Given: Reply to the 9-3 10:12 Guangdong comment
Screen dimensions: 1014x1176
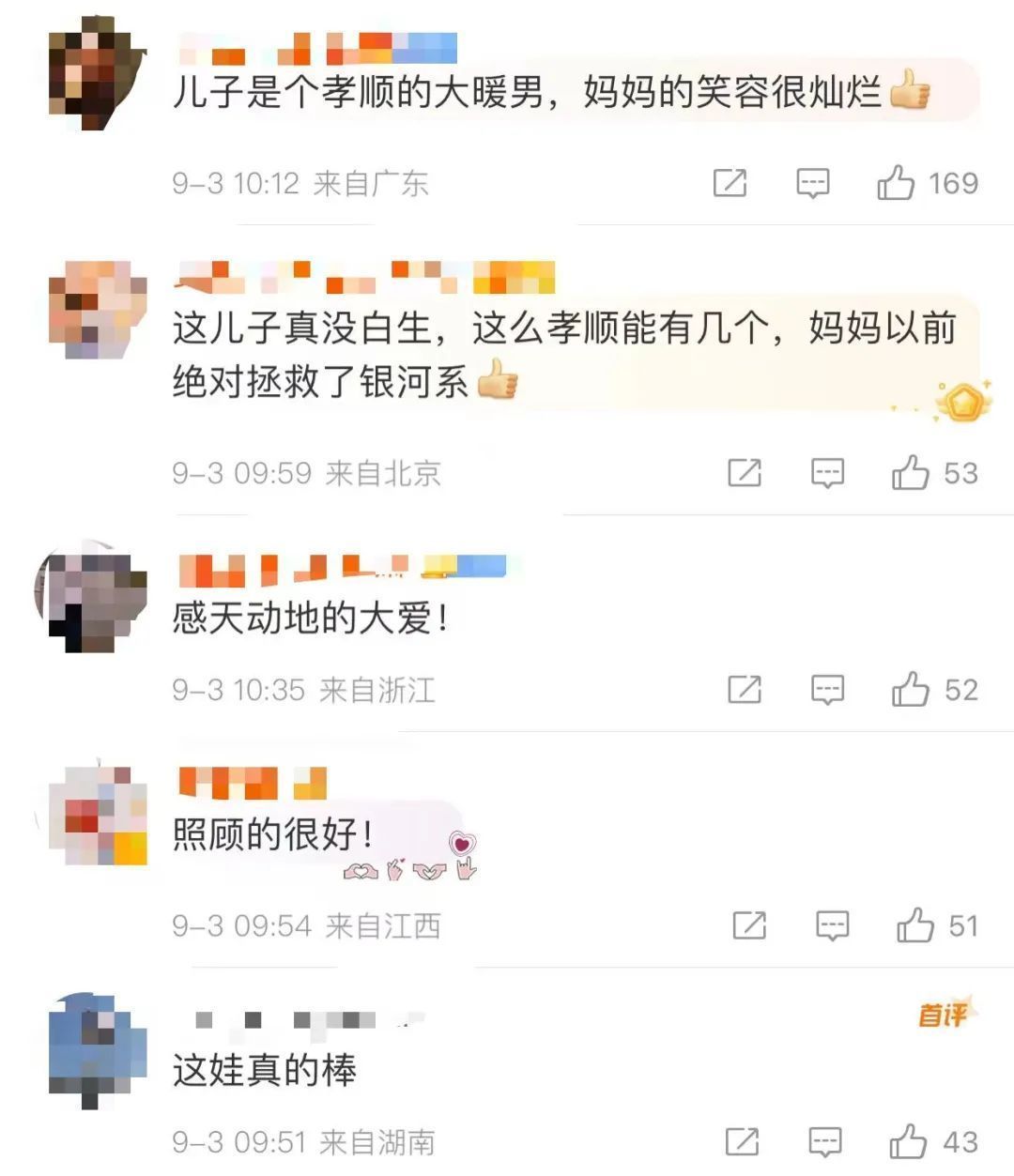Looking at the screenshot, I should [x=813, y=183].
